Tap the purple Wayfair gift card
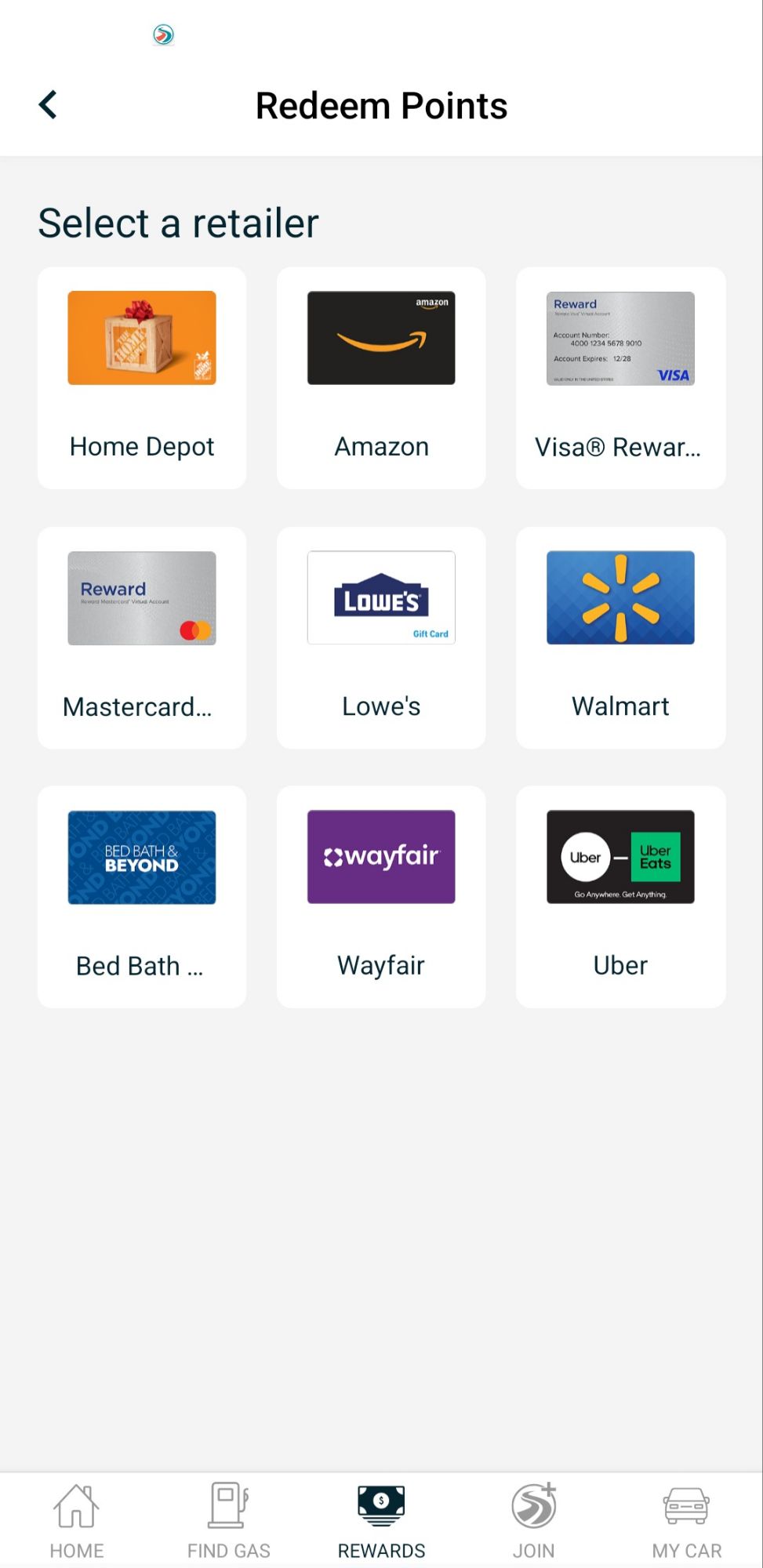 [380, 857]
